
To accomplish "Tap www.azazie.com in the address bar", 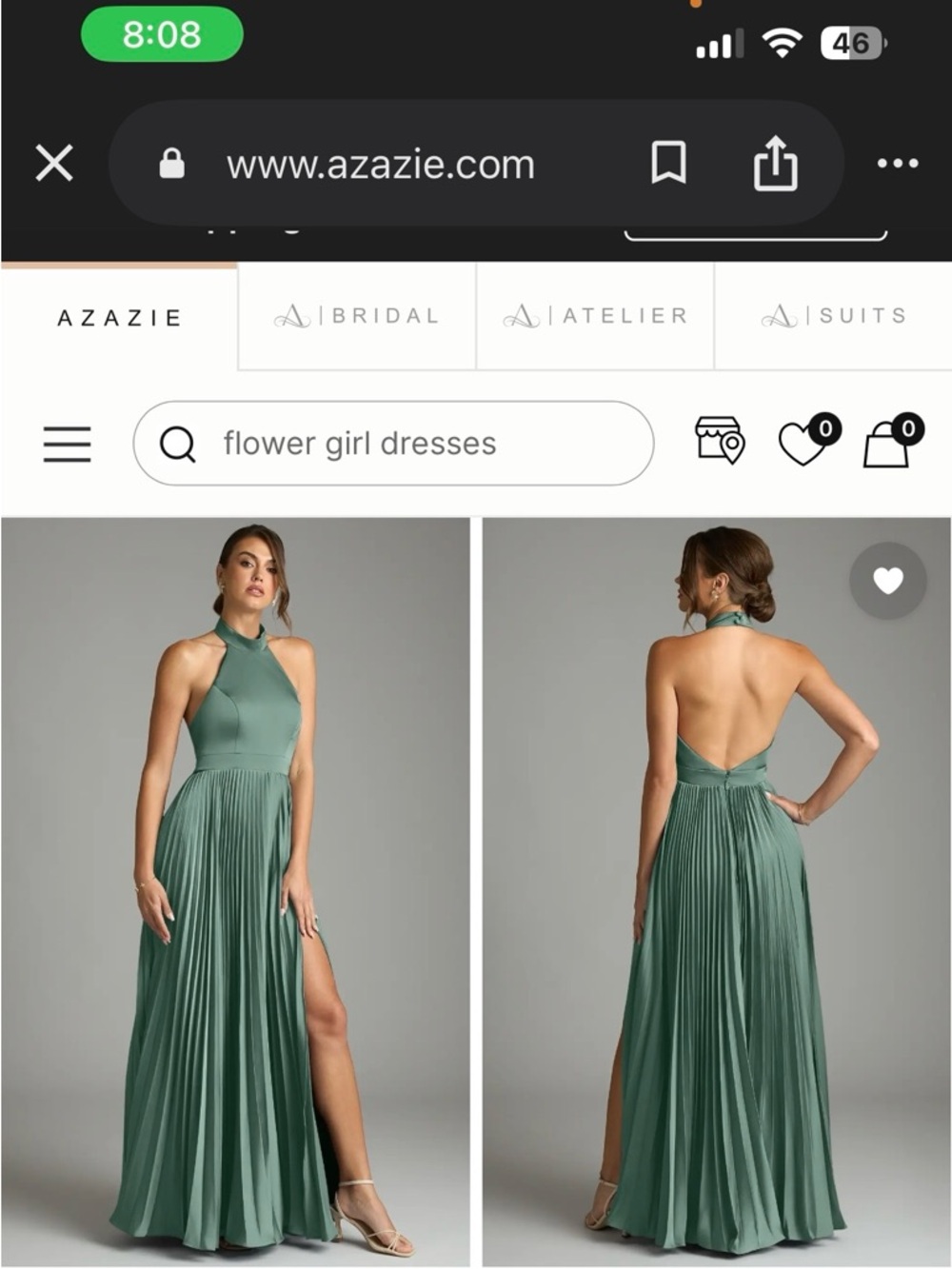I will coord(379,162).
